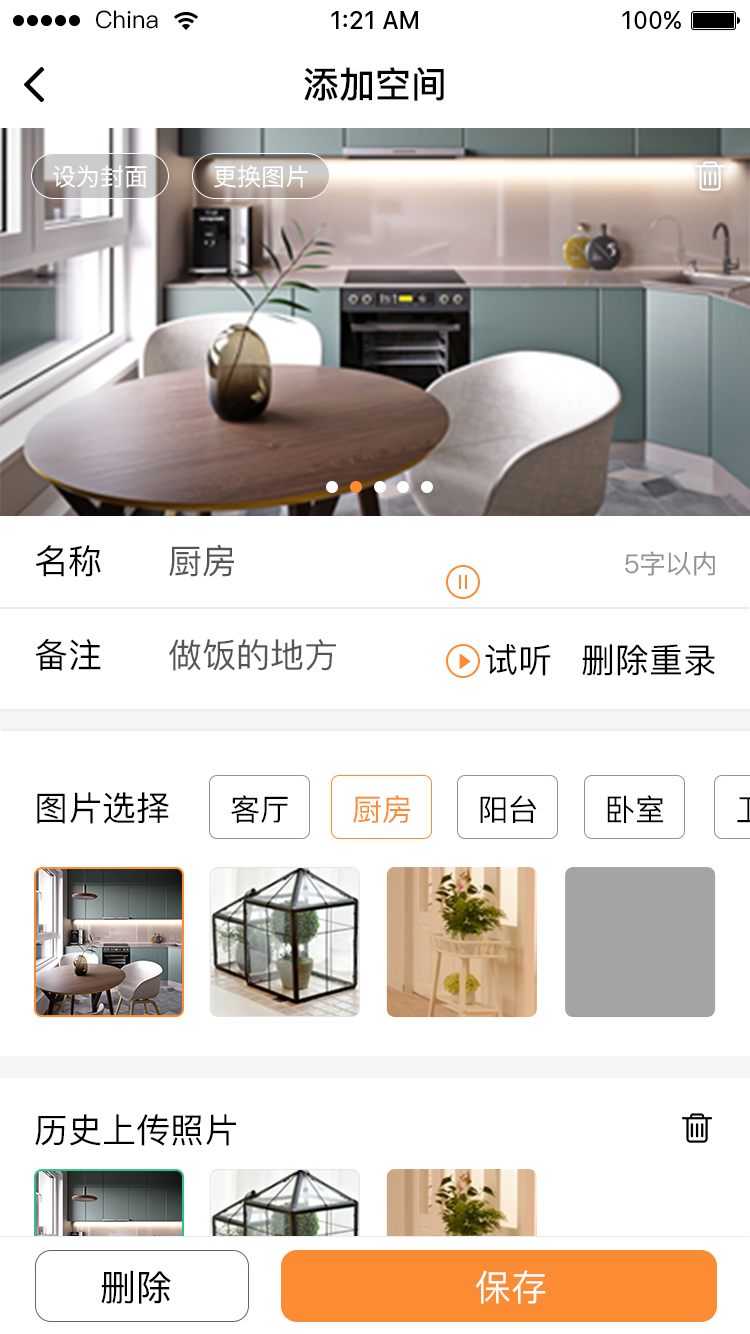
Task: Go back using the top-left arrow
Action: pos(35,84)
